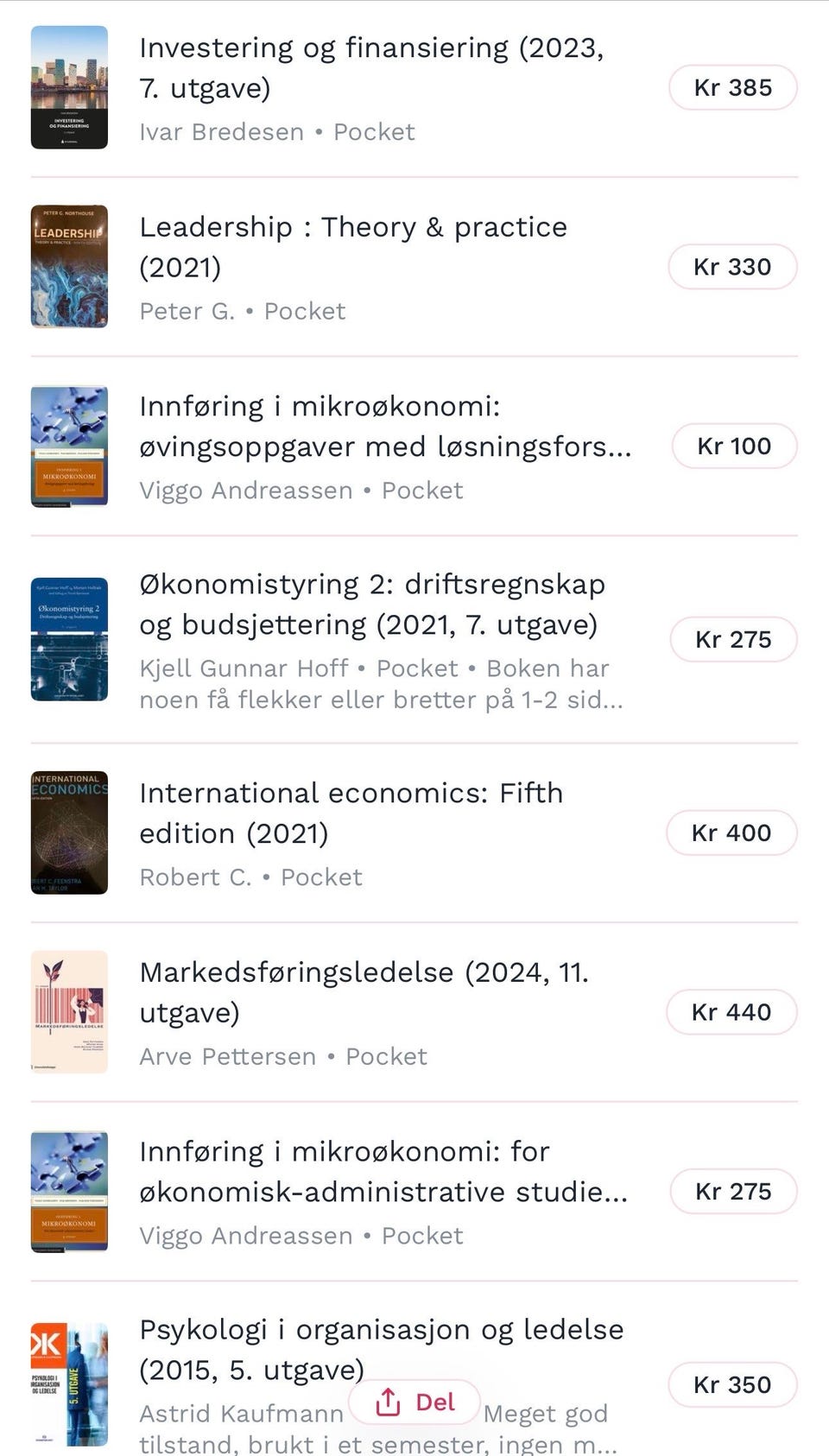Tap the Kr 440 price button
The height and width of the screenshot is (1456, 829).
click(x=731, y=1012)
